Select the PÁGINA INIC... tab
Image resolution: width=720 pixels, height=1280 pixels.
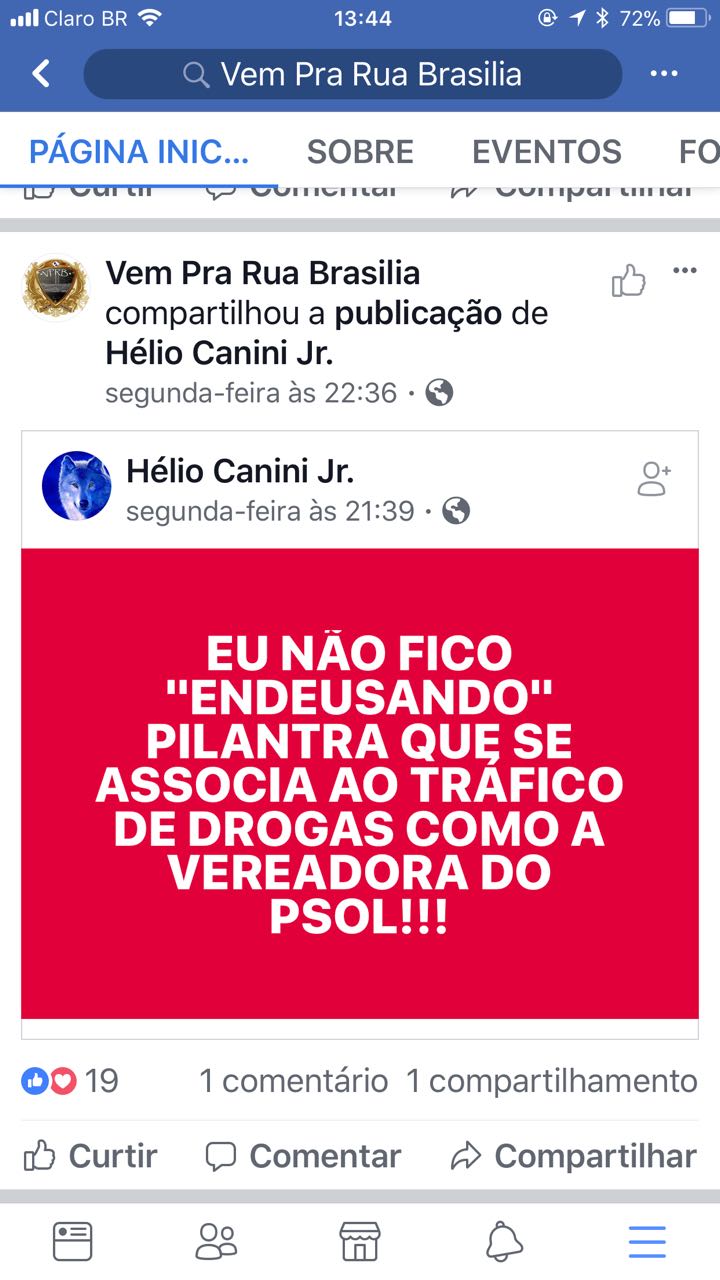[139, 152]
